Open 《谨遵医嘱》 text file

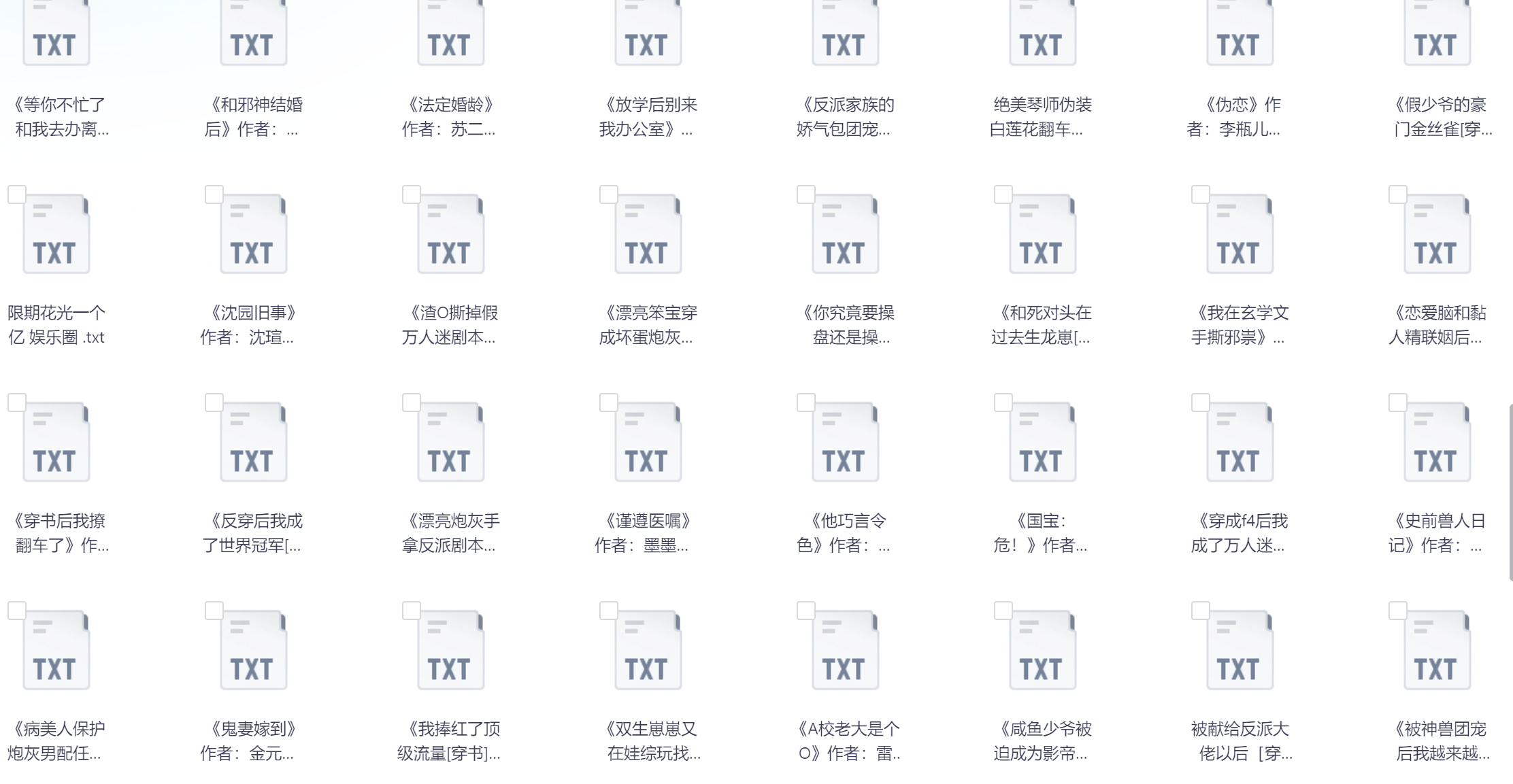pos(648,443)
